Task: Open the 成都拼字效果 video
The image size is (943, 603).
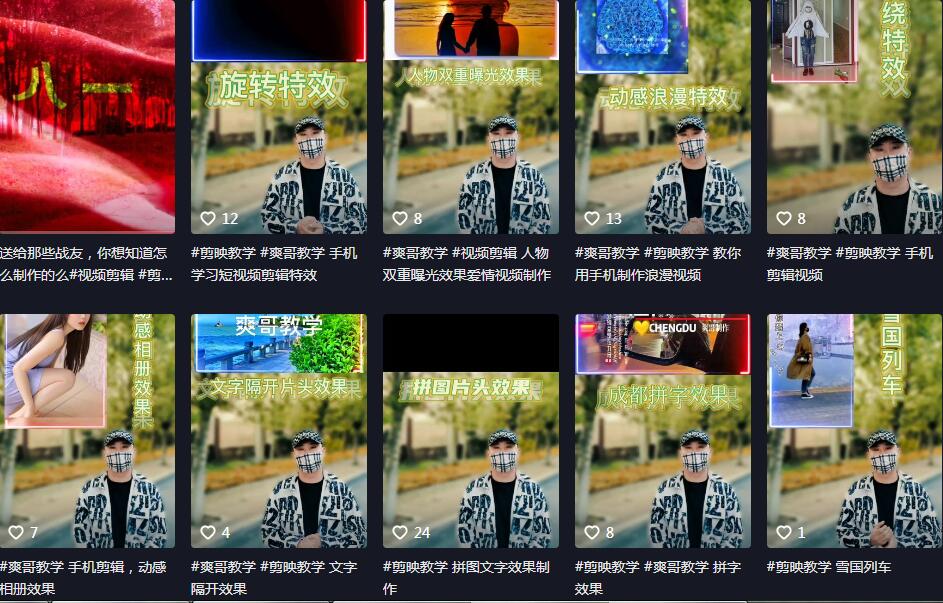Action: pyautogui.click(x=662, y=432)
